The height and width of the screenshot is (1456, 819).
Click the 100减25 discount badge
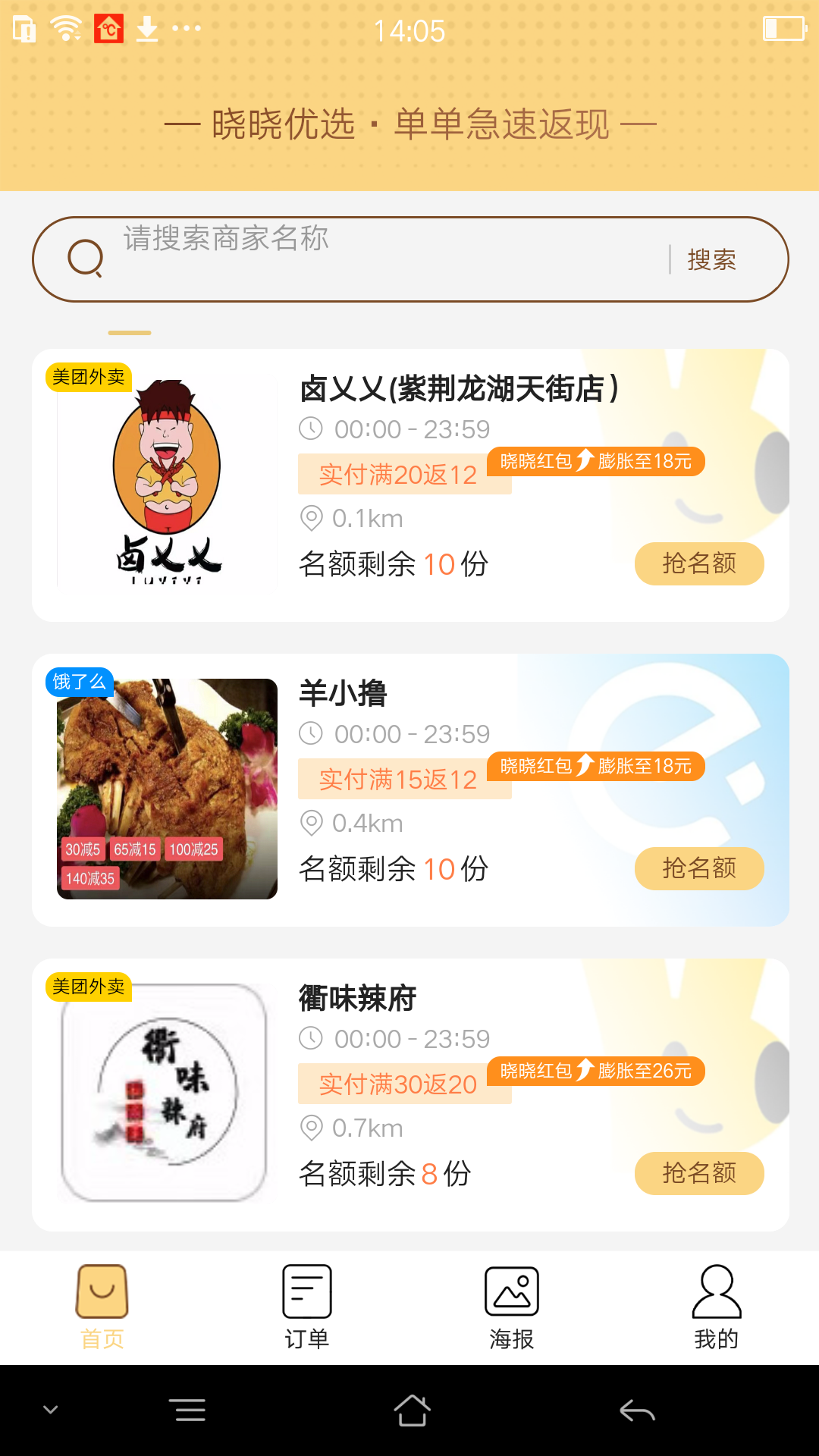192,849
